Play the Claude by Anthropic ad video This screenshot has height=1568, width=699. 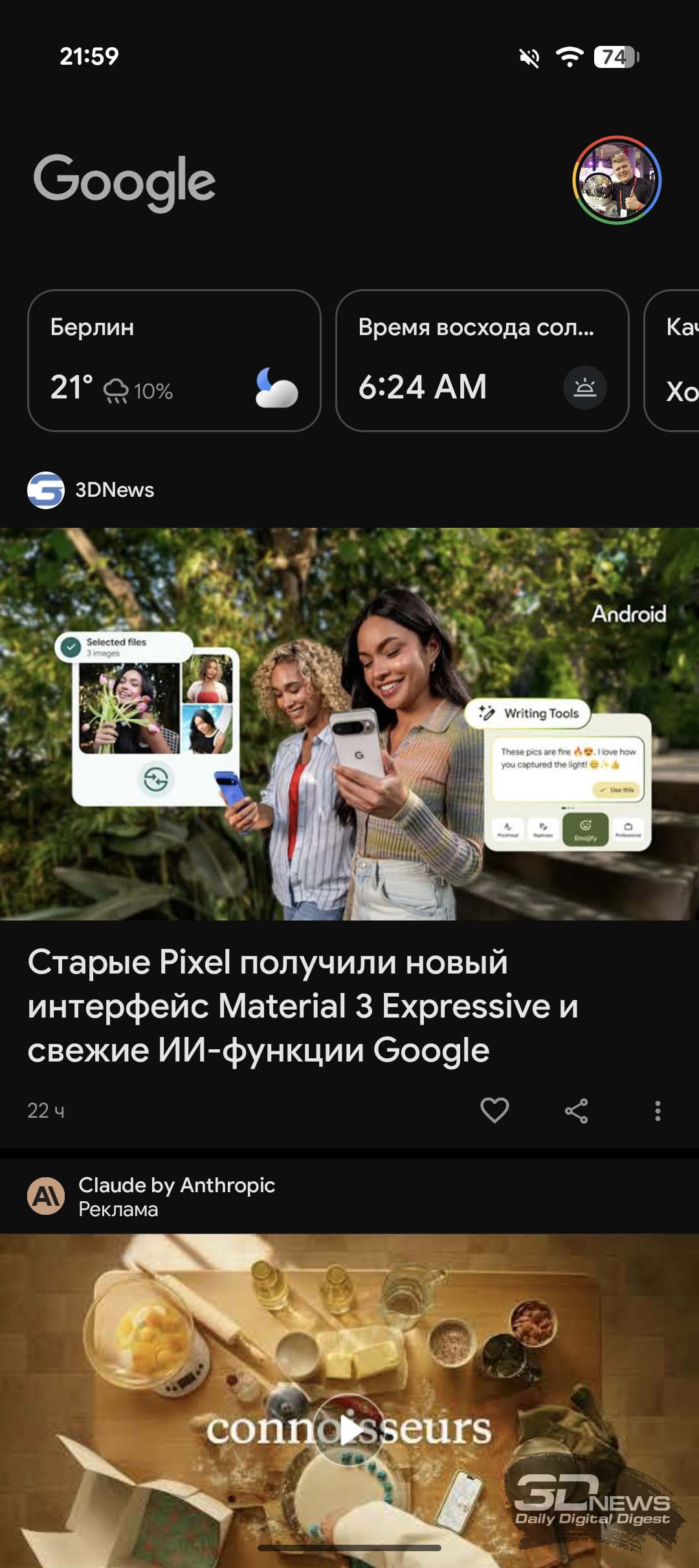tap(349, 1430)
